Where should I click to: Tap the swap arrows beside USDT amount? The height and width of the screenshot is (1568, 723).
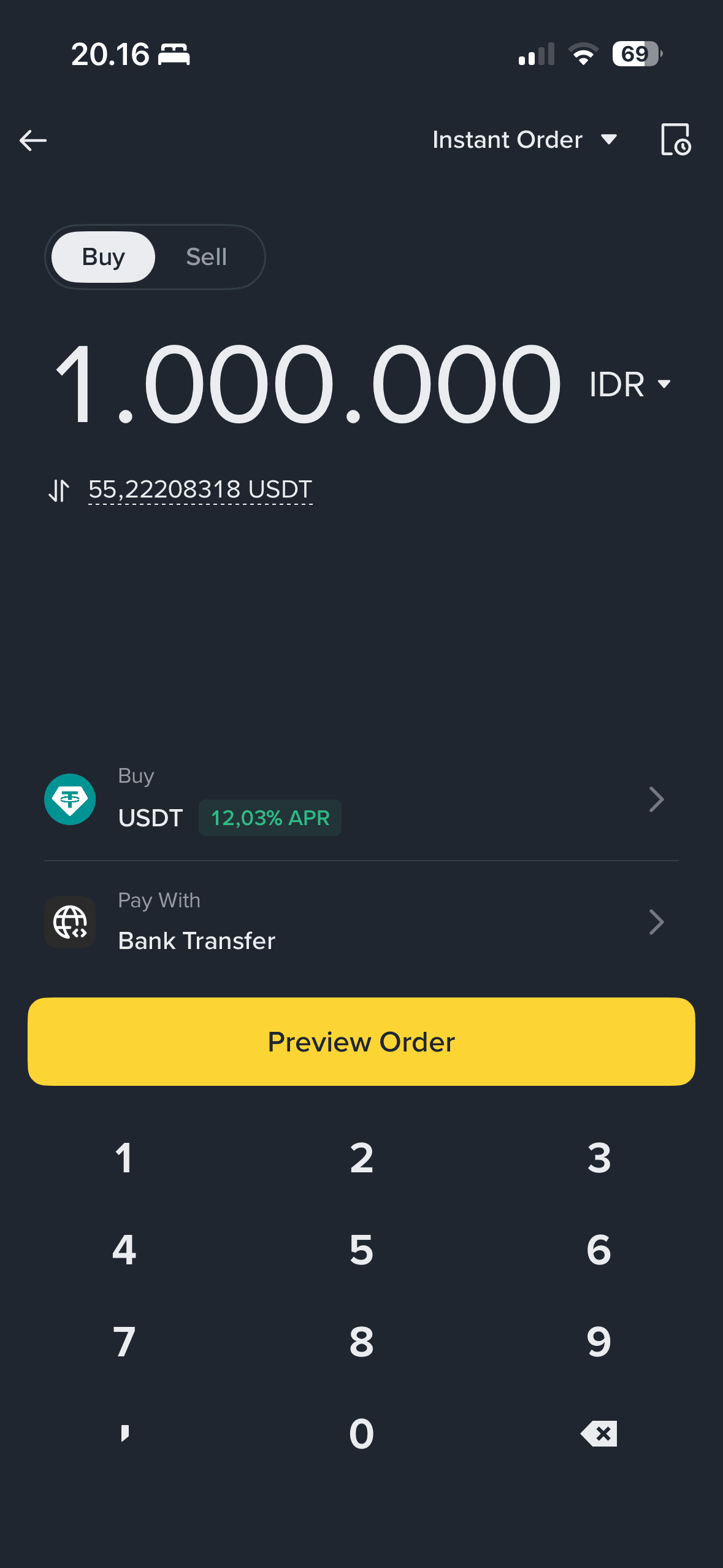click(59, 490)
